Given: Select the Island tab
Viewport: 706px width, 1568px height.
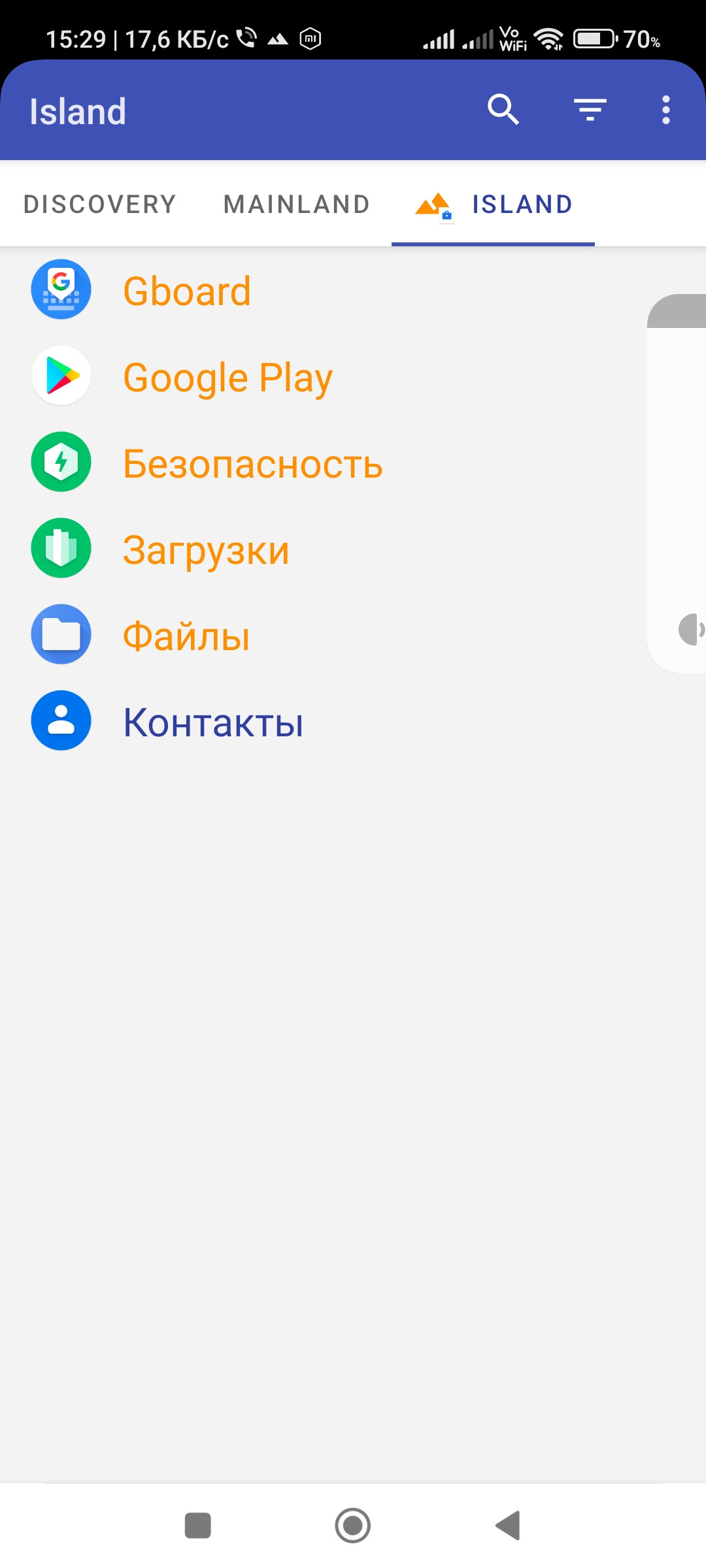Looking at the screenshot, I should pos(494,204).
